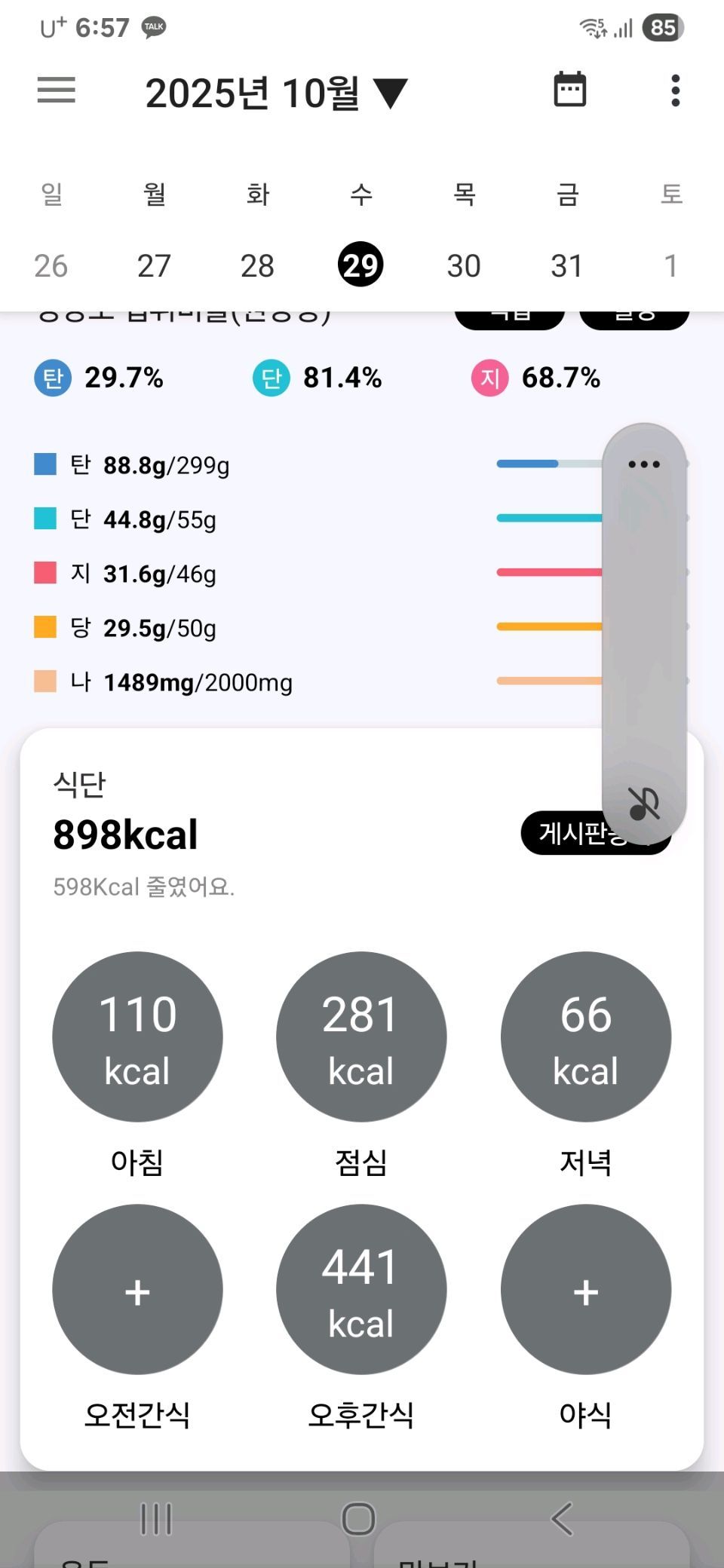Select Sunday the 26th
Screen dimensions: 724x1568
tap(51, 265)
